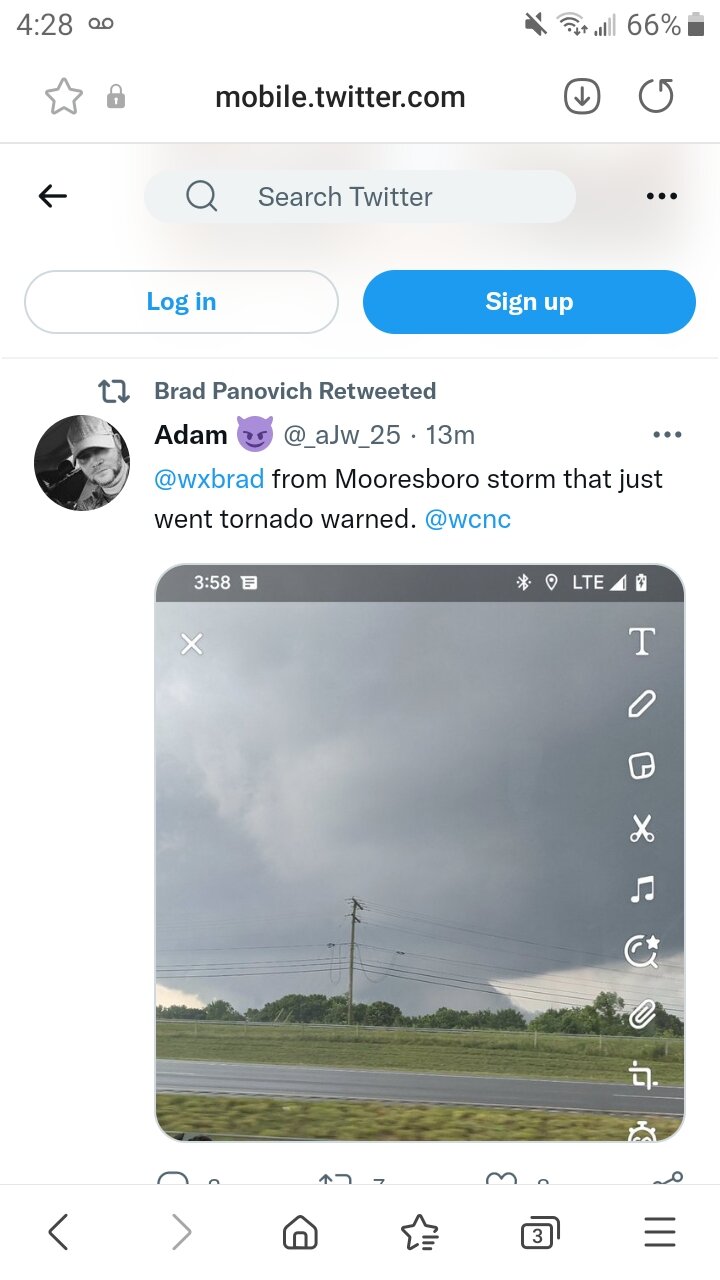Screen dimensions: 720x1280
Task: Open the @_aJw_25 handle
Action: [x=342, y=435]
